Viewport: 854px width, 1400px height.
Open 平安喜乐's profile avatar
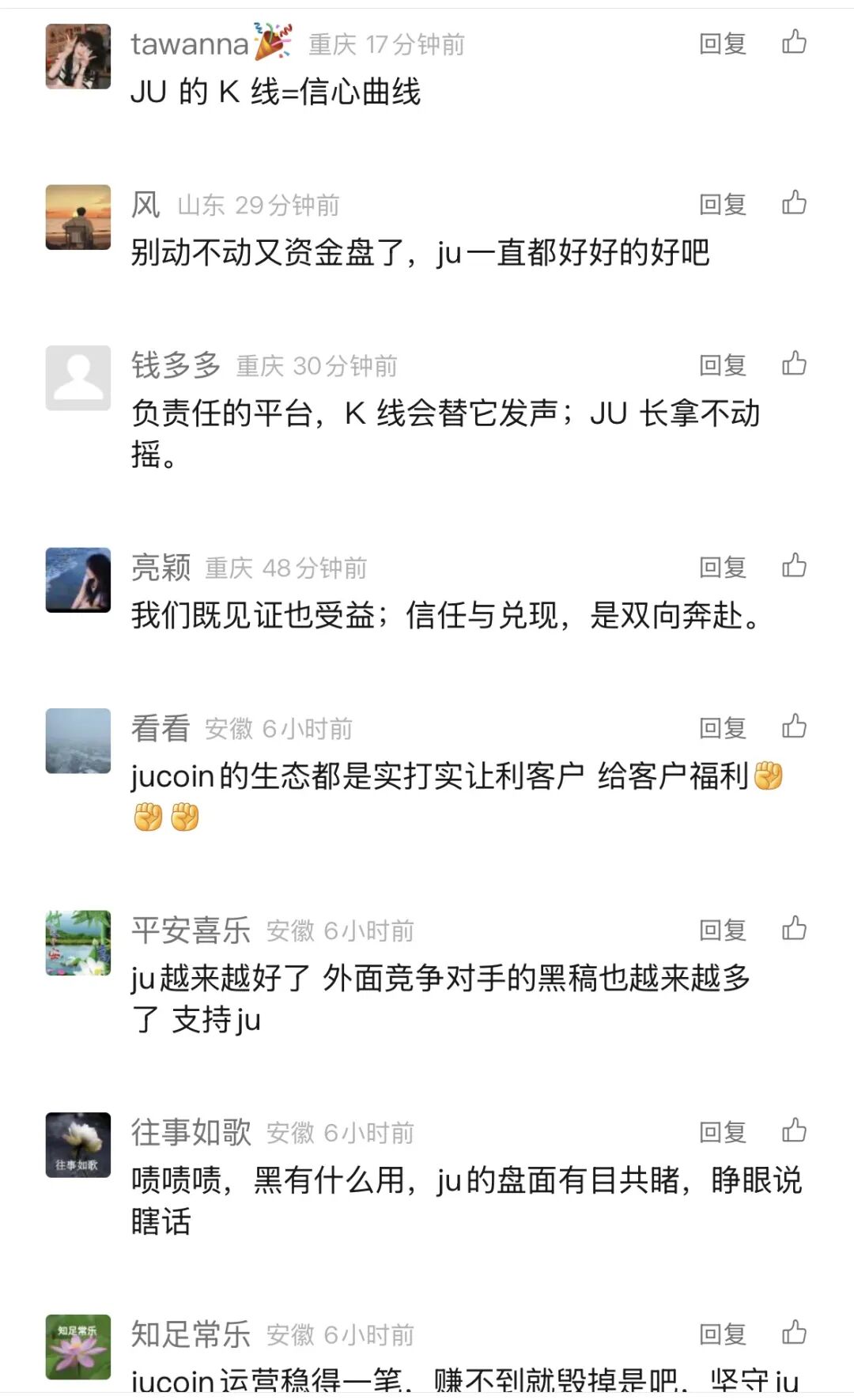[x=78, y=942]
